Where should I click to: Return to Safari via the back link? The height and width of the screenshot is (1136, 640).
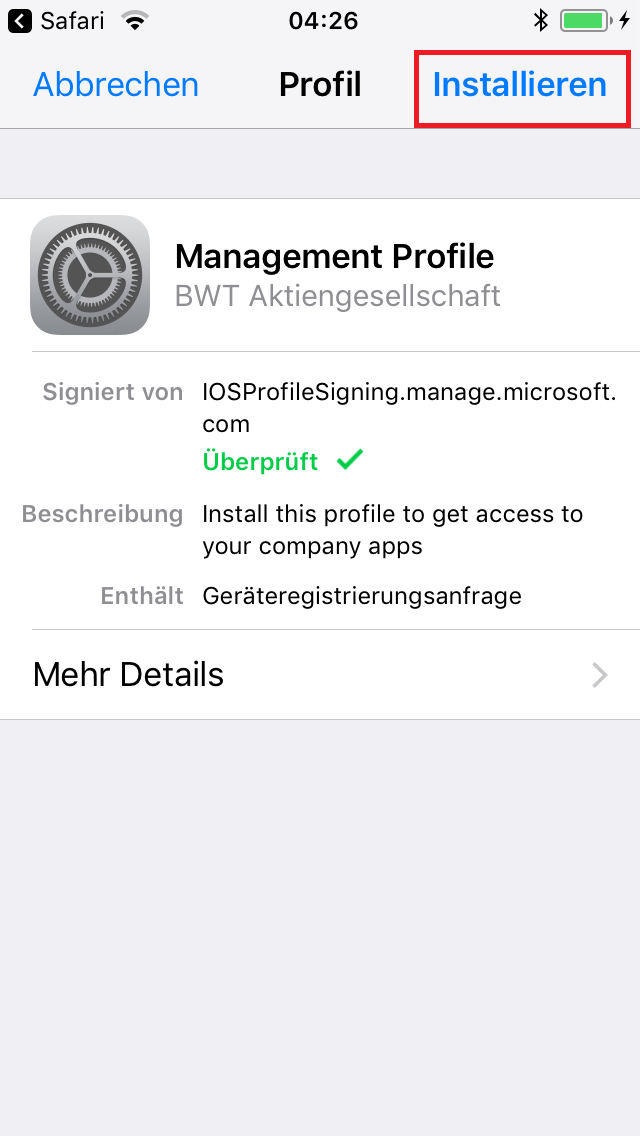[x=58, y=20]
